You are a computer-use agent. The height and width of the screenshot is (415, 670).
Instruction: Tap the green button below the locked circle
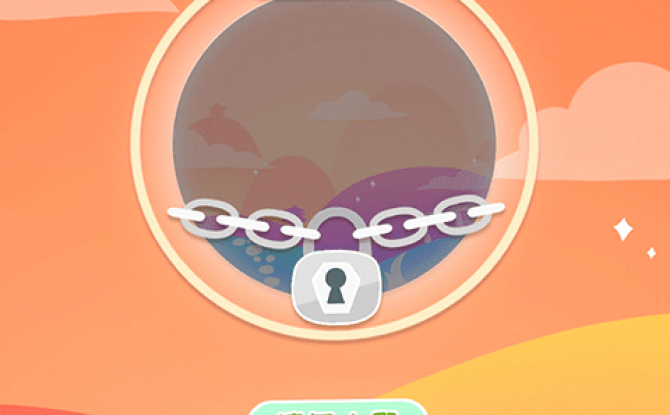click(x=337, y=408)
